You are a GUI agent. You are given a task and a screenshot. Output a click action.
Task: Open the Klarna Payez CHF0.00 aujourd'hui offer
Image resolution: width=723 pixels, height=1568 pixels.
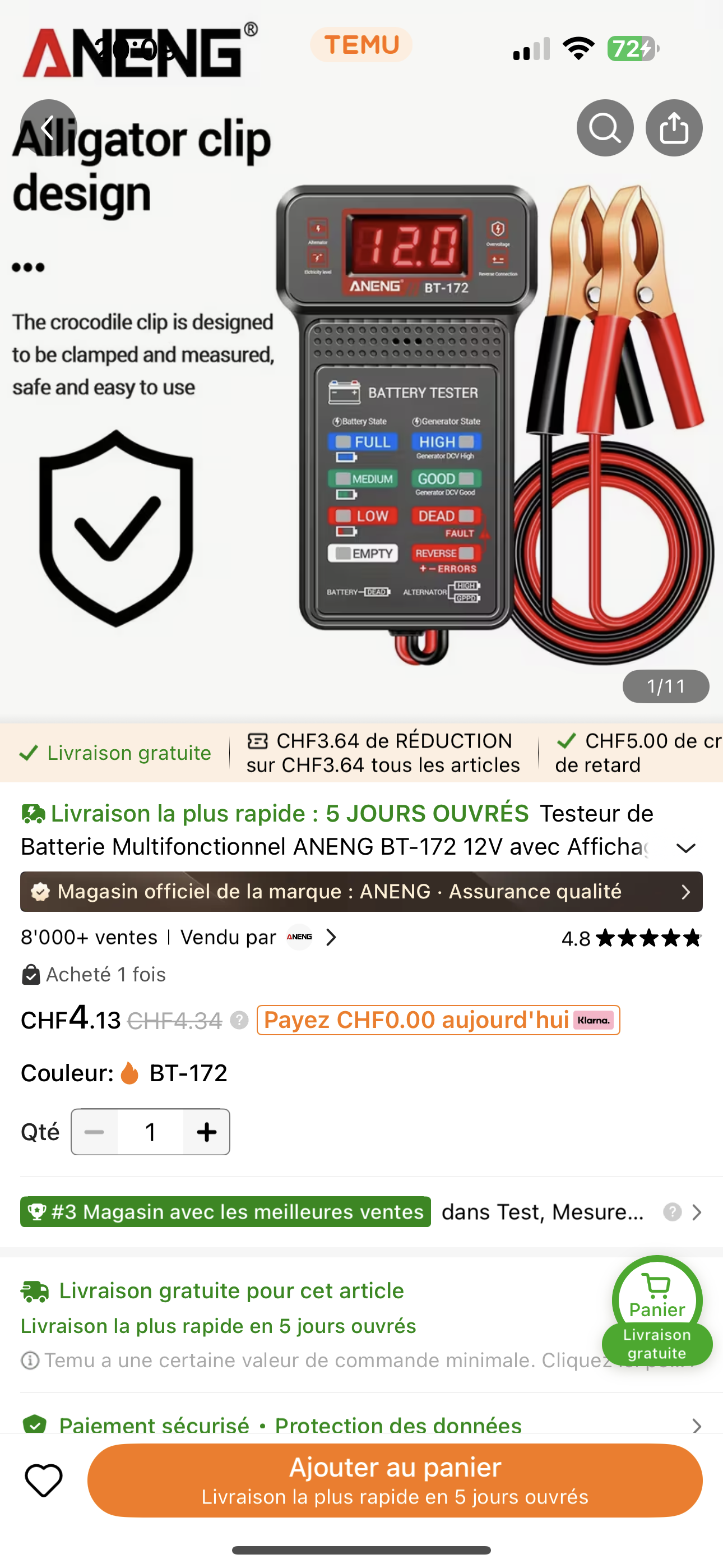(x=438, y=1020)
